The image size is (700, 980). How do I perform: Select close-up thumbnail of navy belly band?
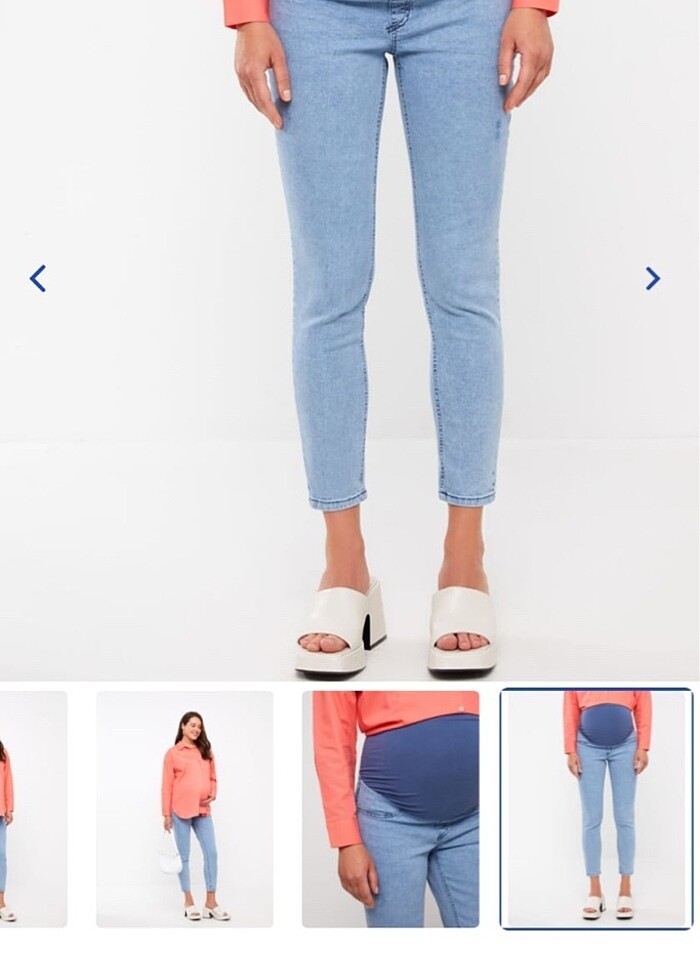(391, 808)
